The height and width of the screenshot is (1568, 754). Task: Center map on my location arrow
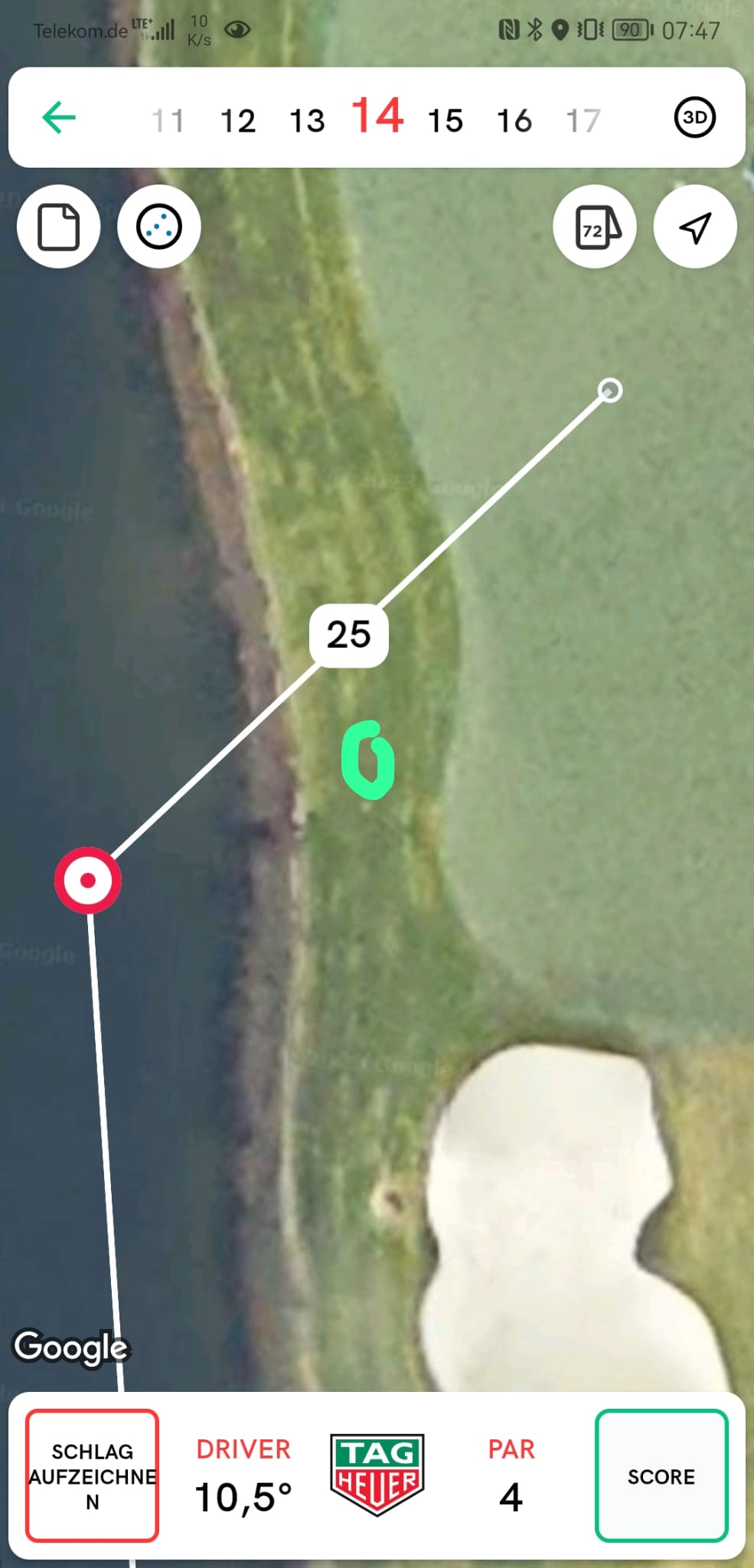point(695,227)
